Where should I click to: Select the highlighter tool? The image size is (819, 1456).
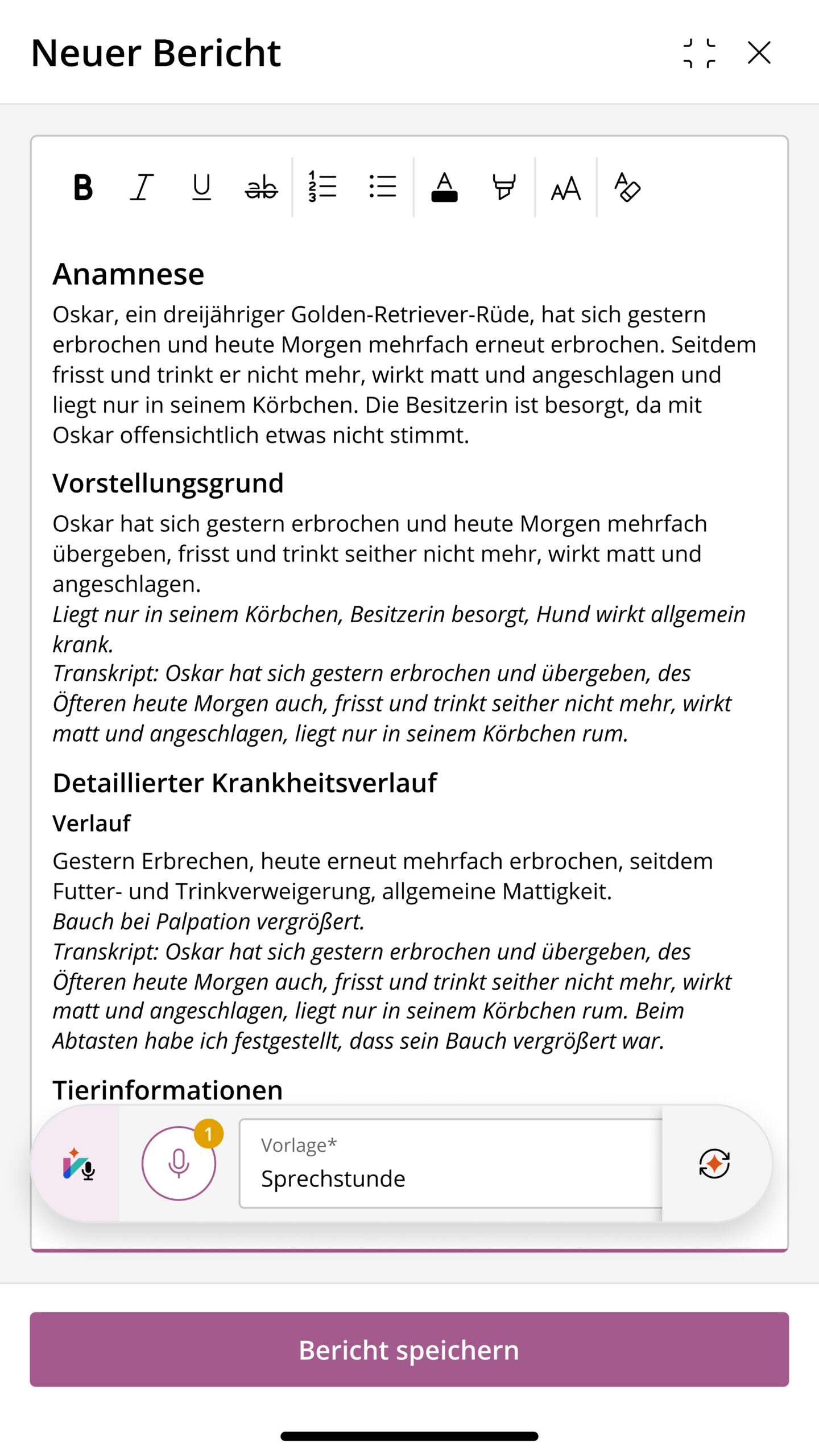[504, 187]
